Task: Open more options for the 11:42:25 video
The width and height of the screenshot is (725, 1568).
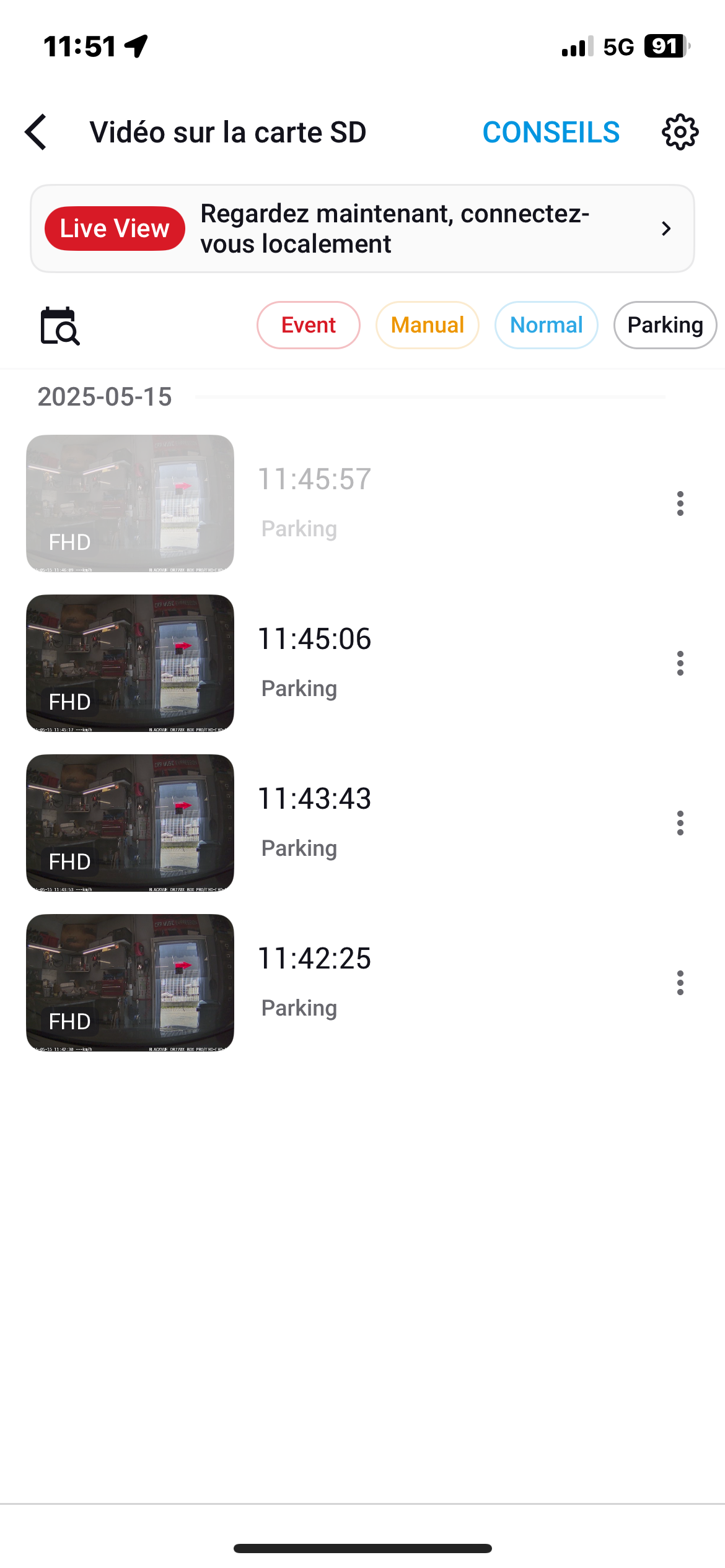Action: point(680,983)
